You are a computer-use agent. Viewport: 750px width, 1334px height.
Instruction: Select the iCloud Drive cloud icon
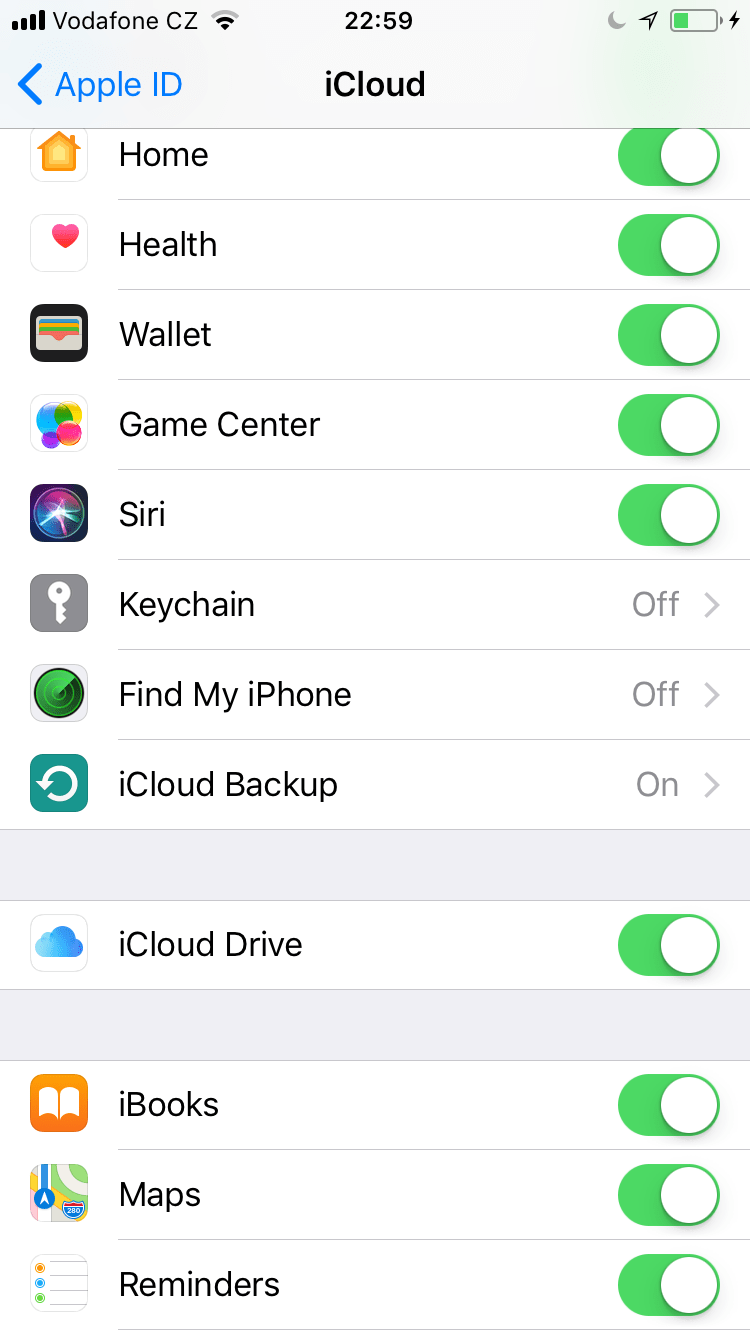[57, 944]
